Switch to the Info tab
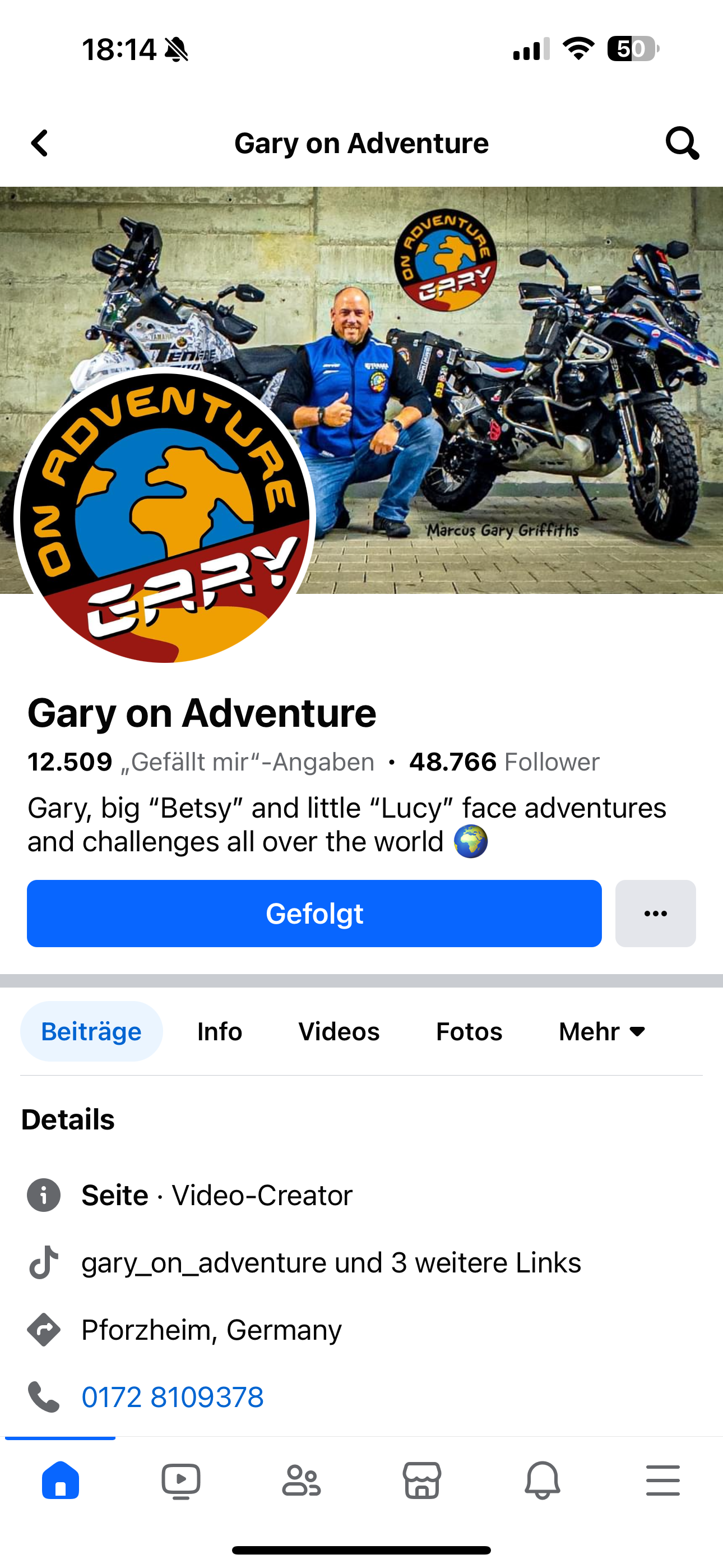This screenshot has width=723, height=1568. (x=220, y=1032)
